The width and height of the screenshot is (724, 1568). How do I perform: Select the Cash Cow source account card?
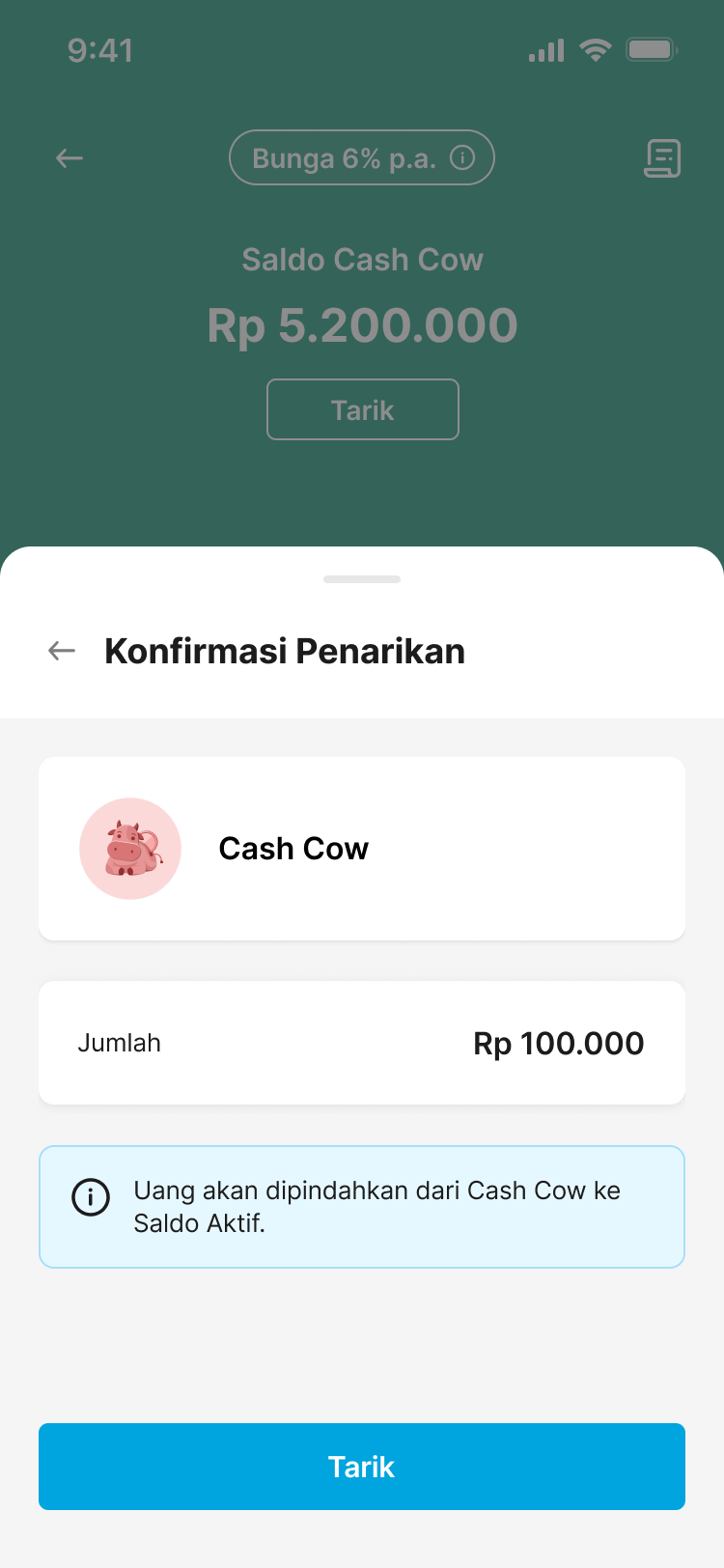(362, 848)
